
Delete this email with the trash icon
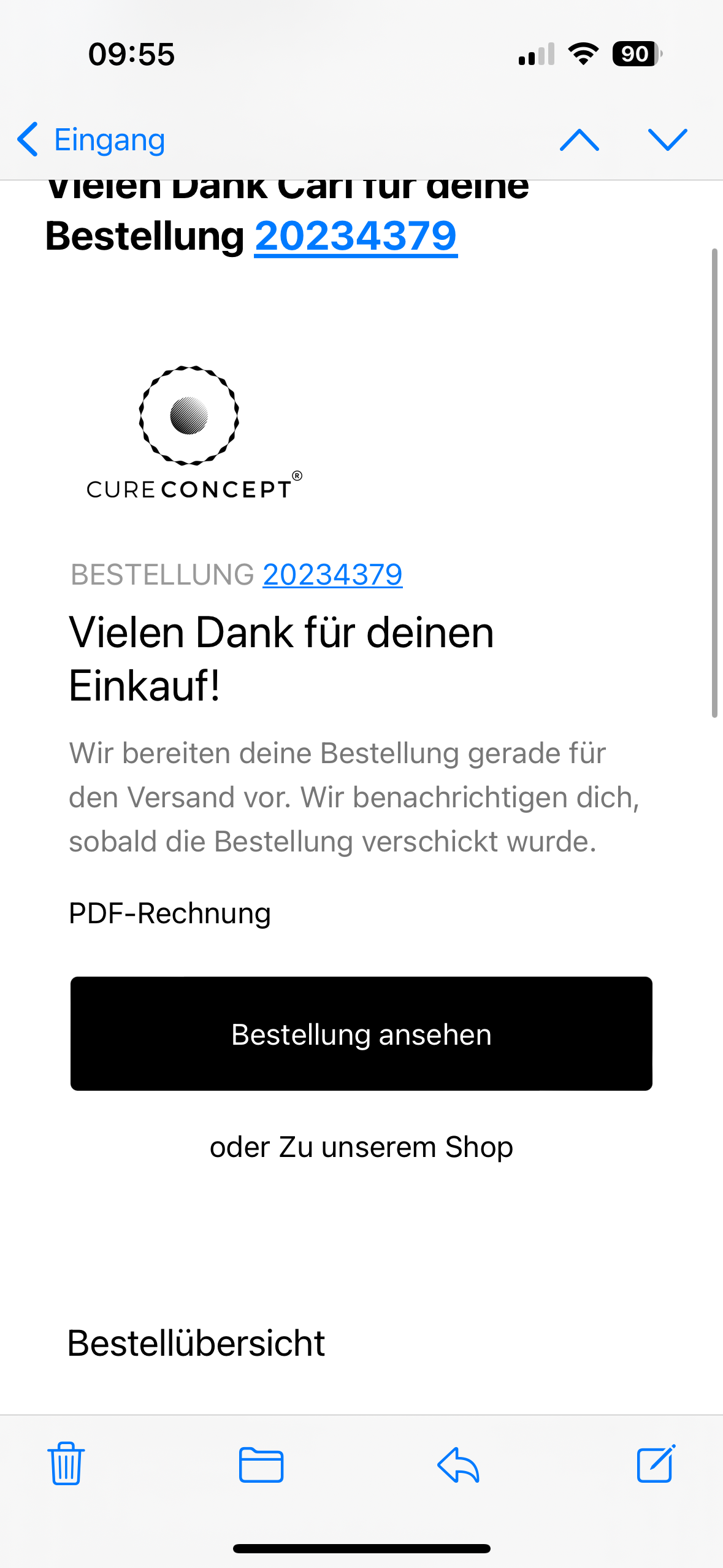[66, 1464]
